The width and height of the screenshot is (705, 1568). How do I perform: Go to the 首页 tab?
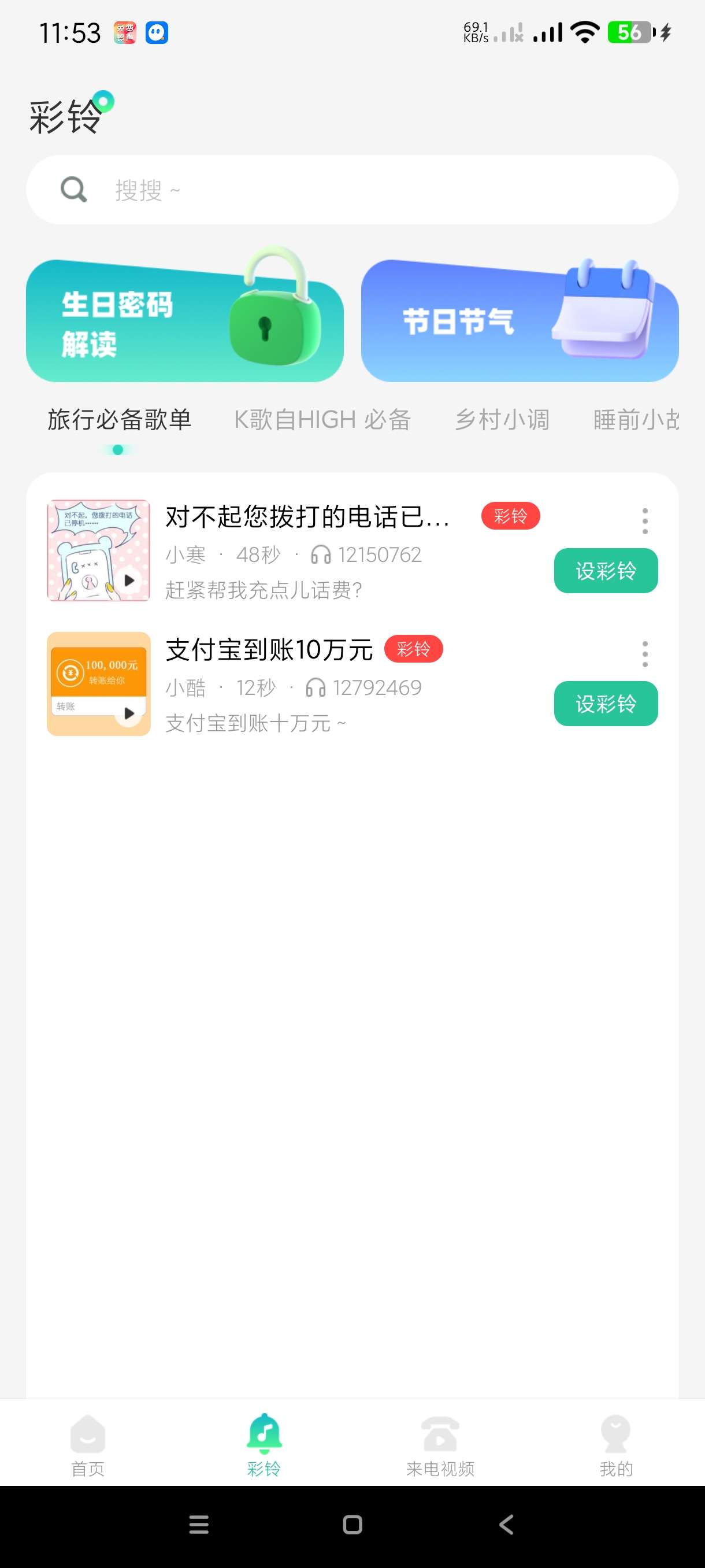[x=88, y=1445]
